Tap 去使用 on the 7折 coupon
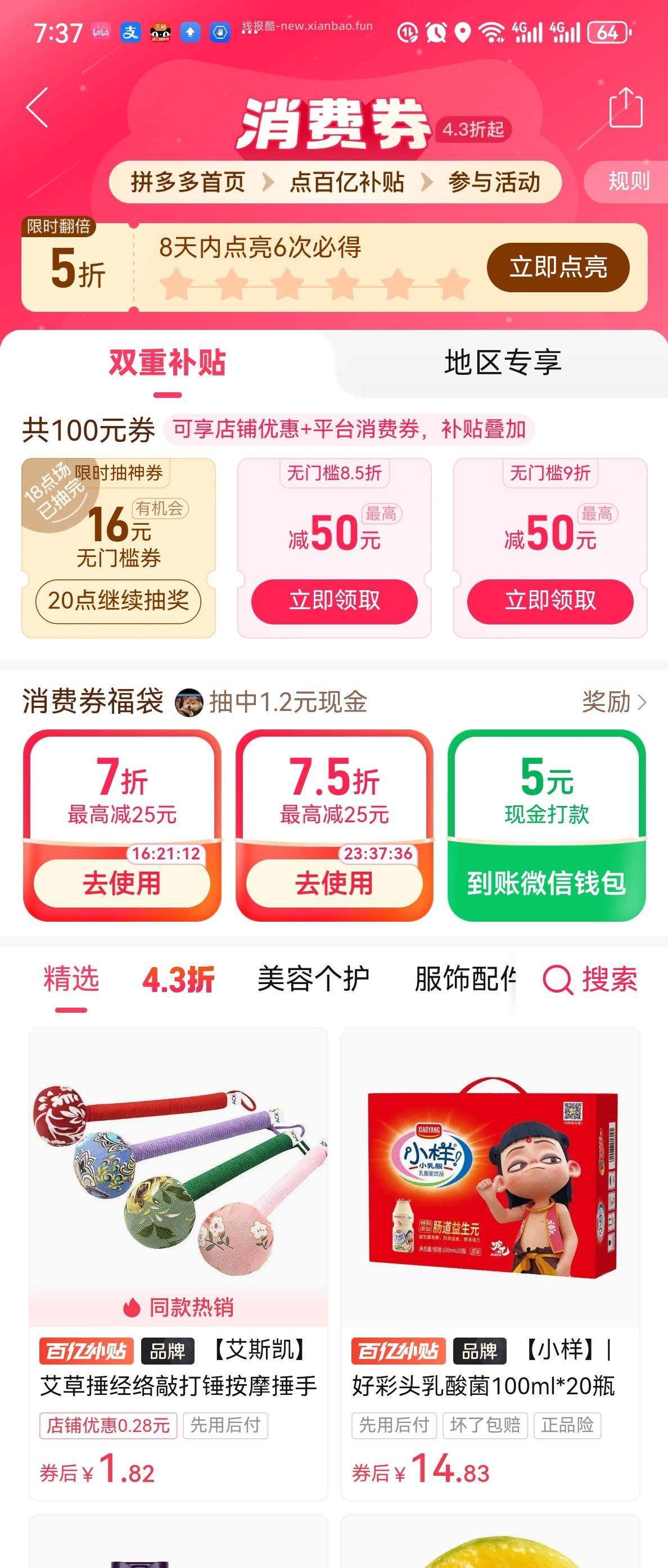668x1568 pixels. 123,886
